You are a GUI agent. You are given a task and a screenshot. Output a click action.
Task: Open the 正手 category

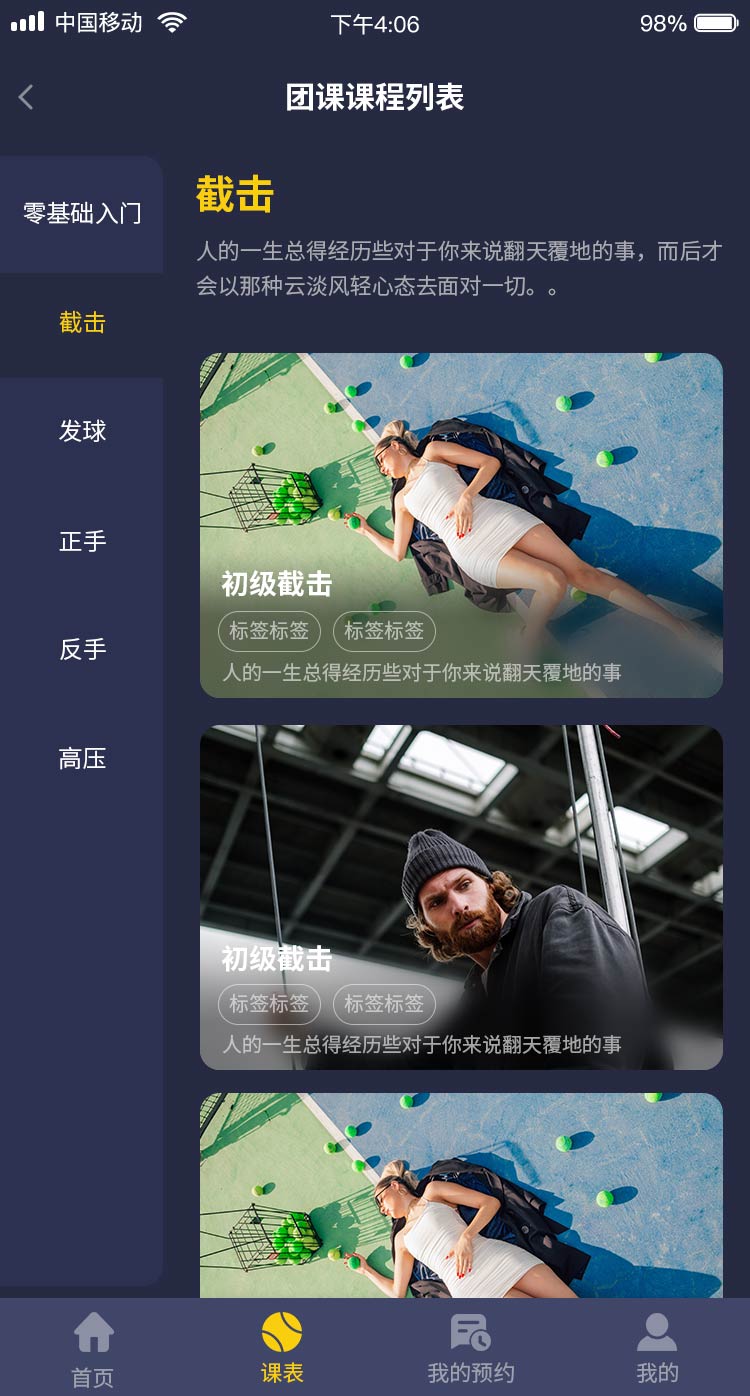[x=82, y=541]
